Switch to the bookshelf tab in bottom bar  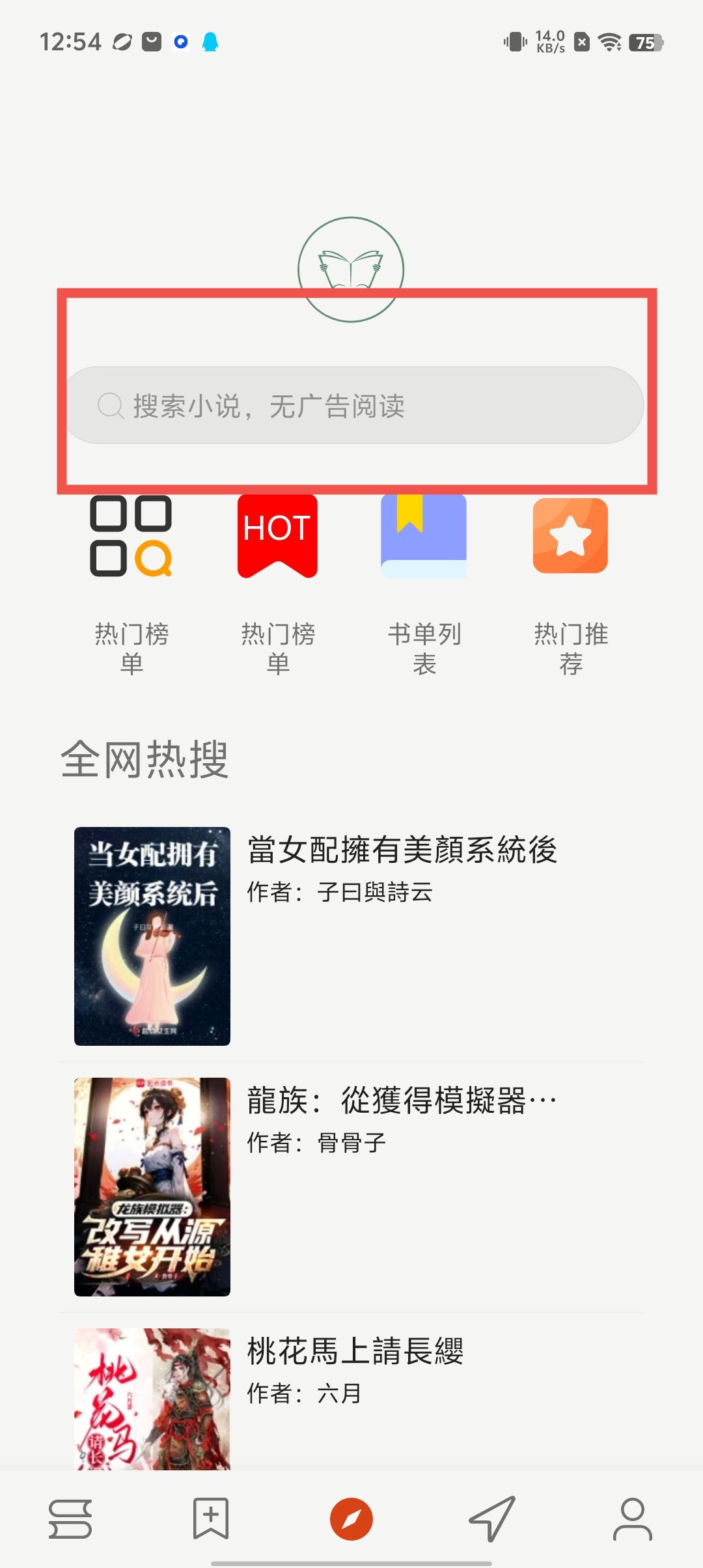tap(70, 1519)
